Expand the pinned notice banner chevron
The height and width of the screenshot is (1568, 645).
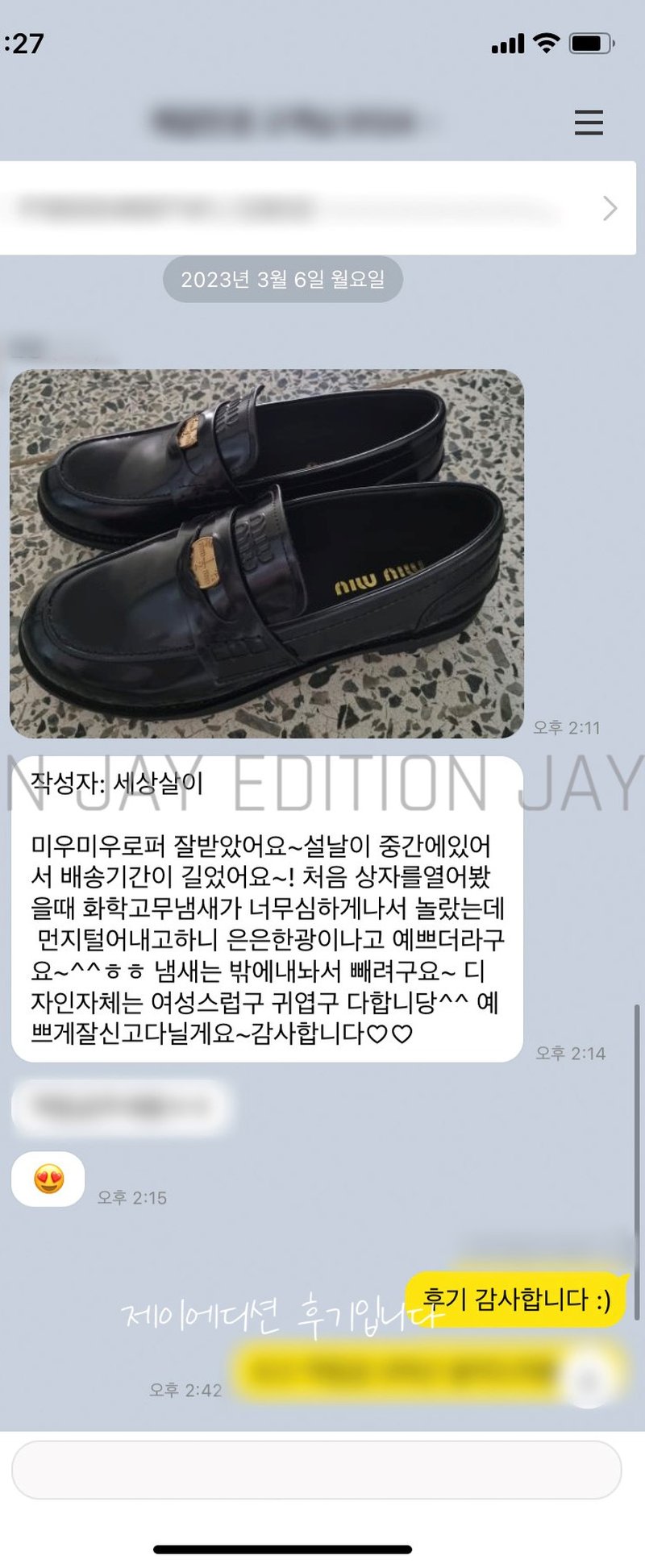(610, 208)
